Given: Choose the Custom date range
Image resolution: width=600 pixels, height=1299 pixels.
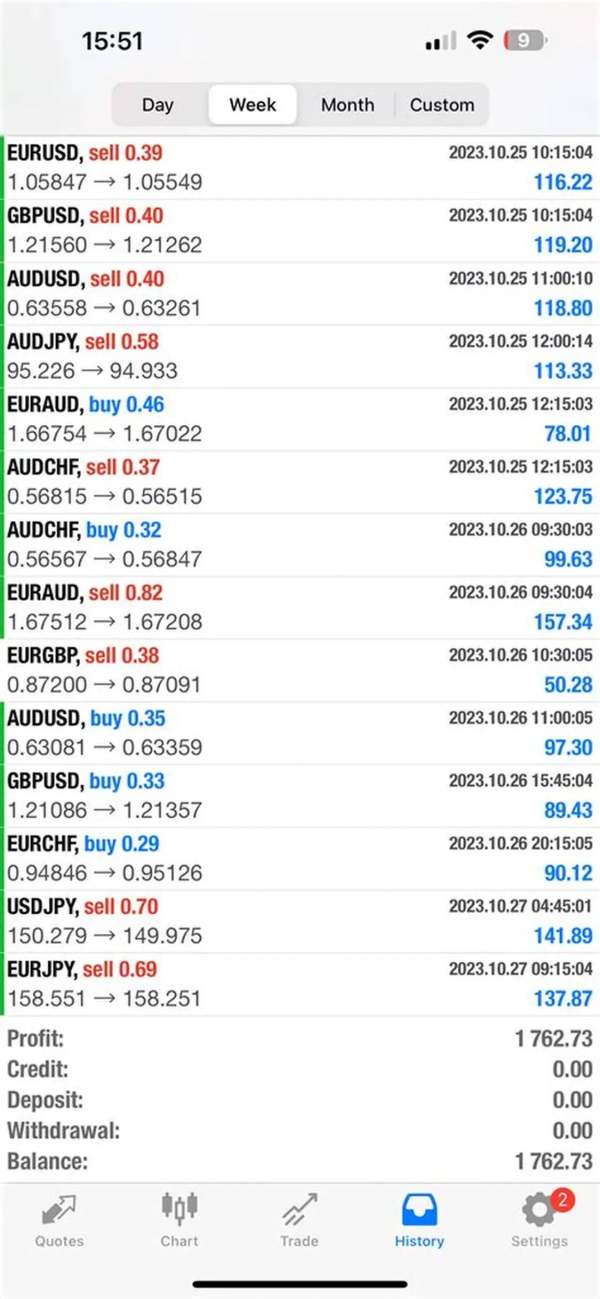Looking at the screenshot, I should pyautogui.click(x=441, y=105).
